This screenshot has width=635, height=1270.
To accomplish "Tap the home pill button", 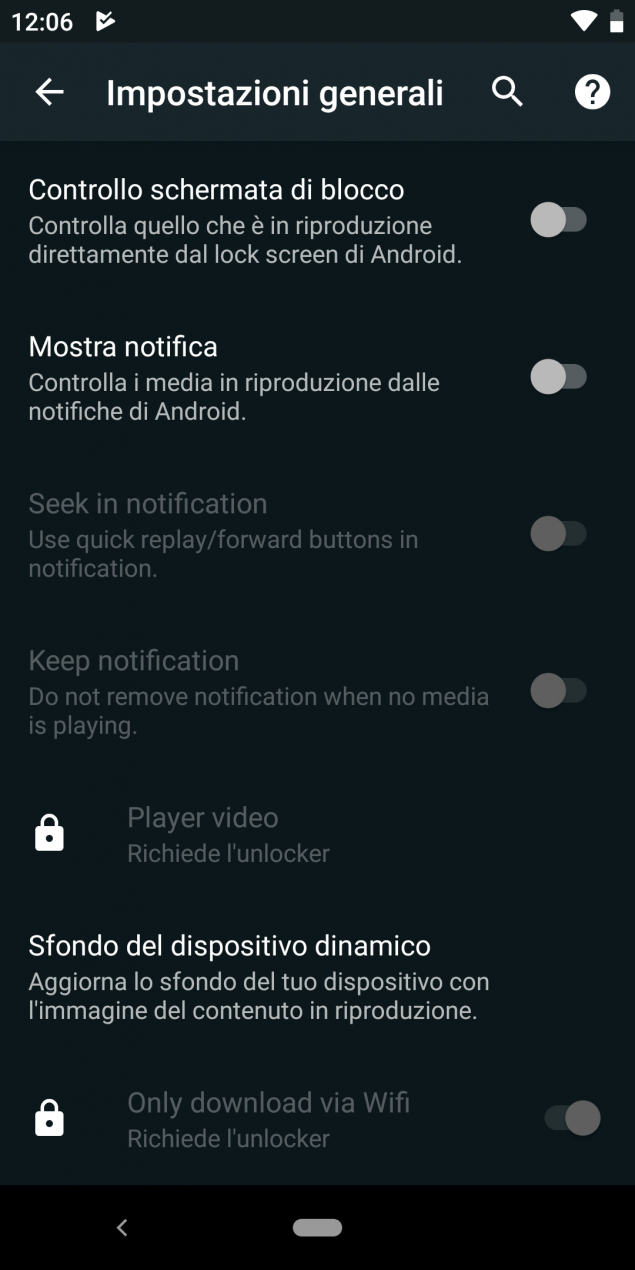I will (x=317, y=1227).
